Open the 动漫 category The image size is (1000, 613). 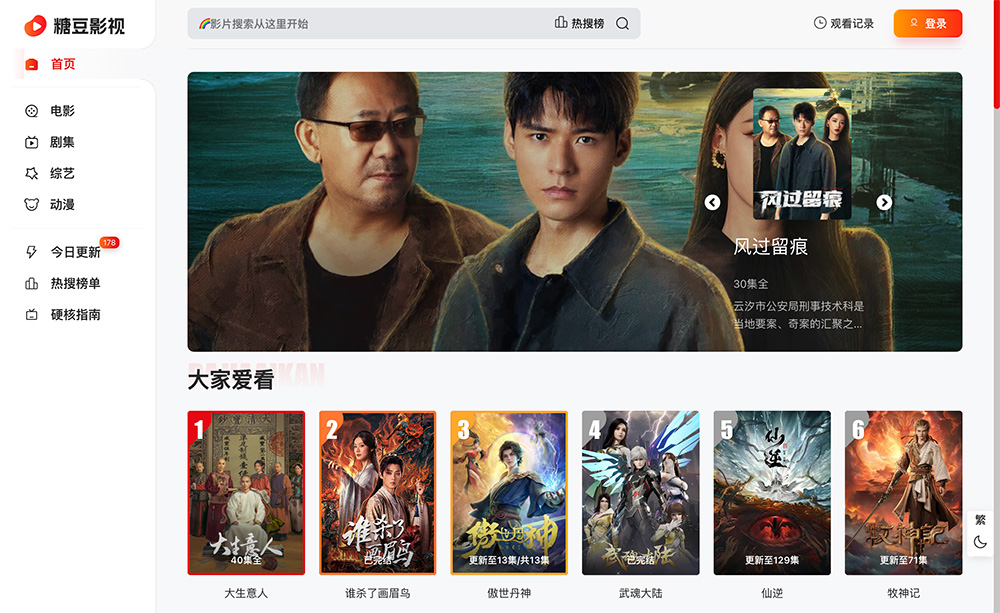(x=62, y=204)
